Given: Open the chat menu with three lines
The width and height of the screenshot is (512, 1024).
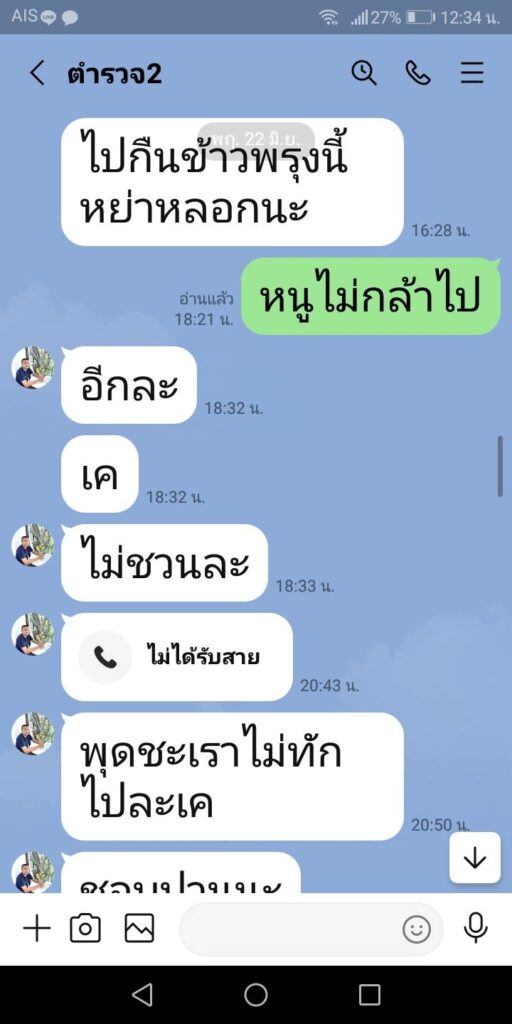Looking at the screenshot, I should 472,73.
